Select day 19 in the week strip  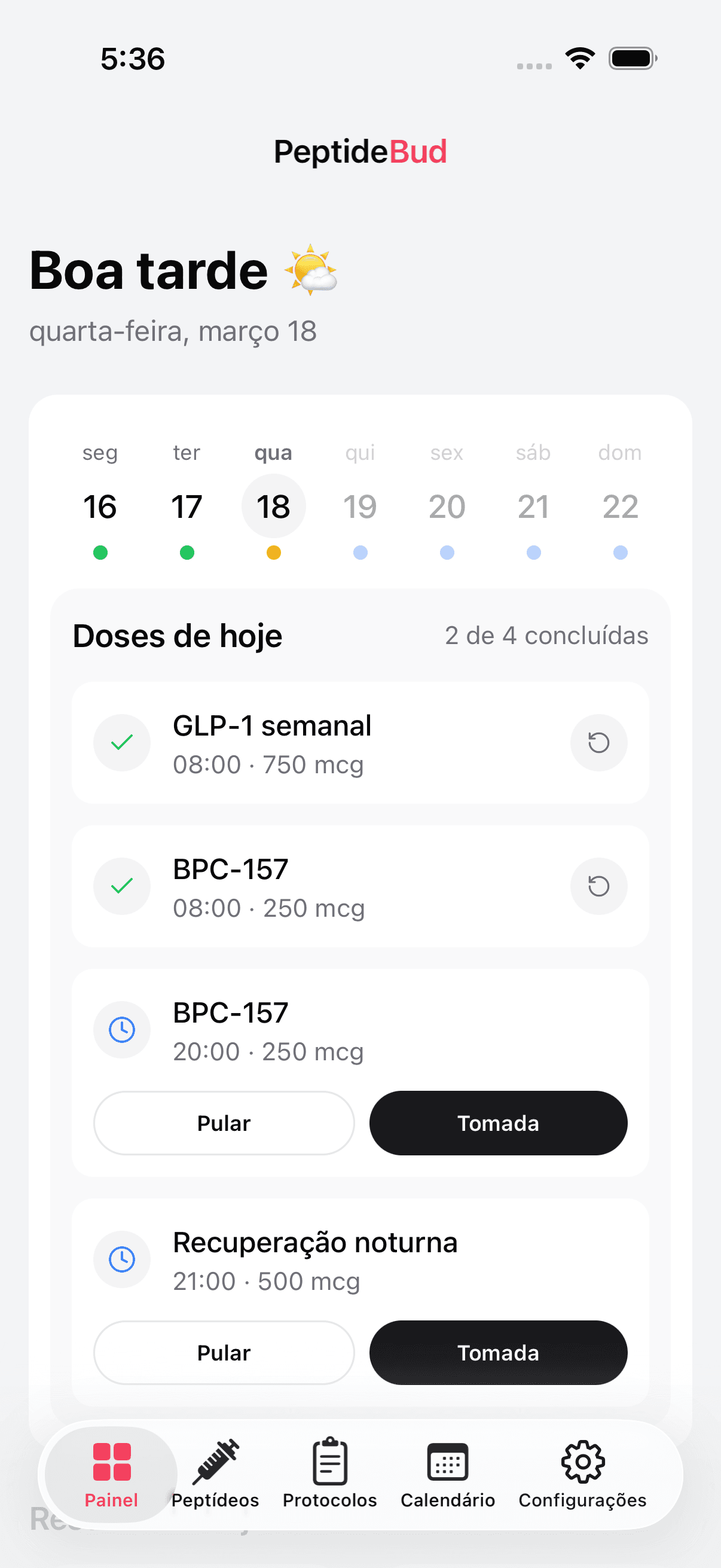(x=359, y=506)
